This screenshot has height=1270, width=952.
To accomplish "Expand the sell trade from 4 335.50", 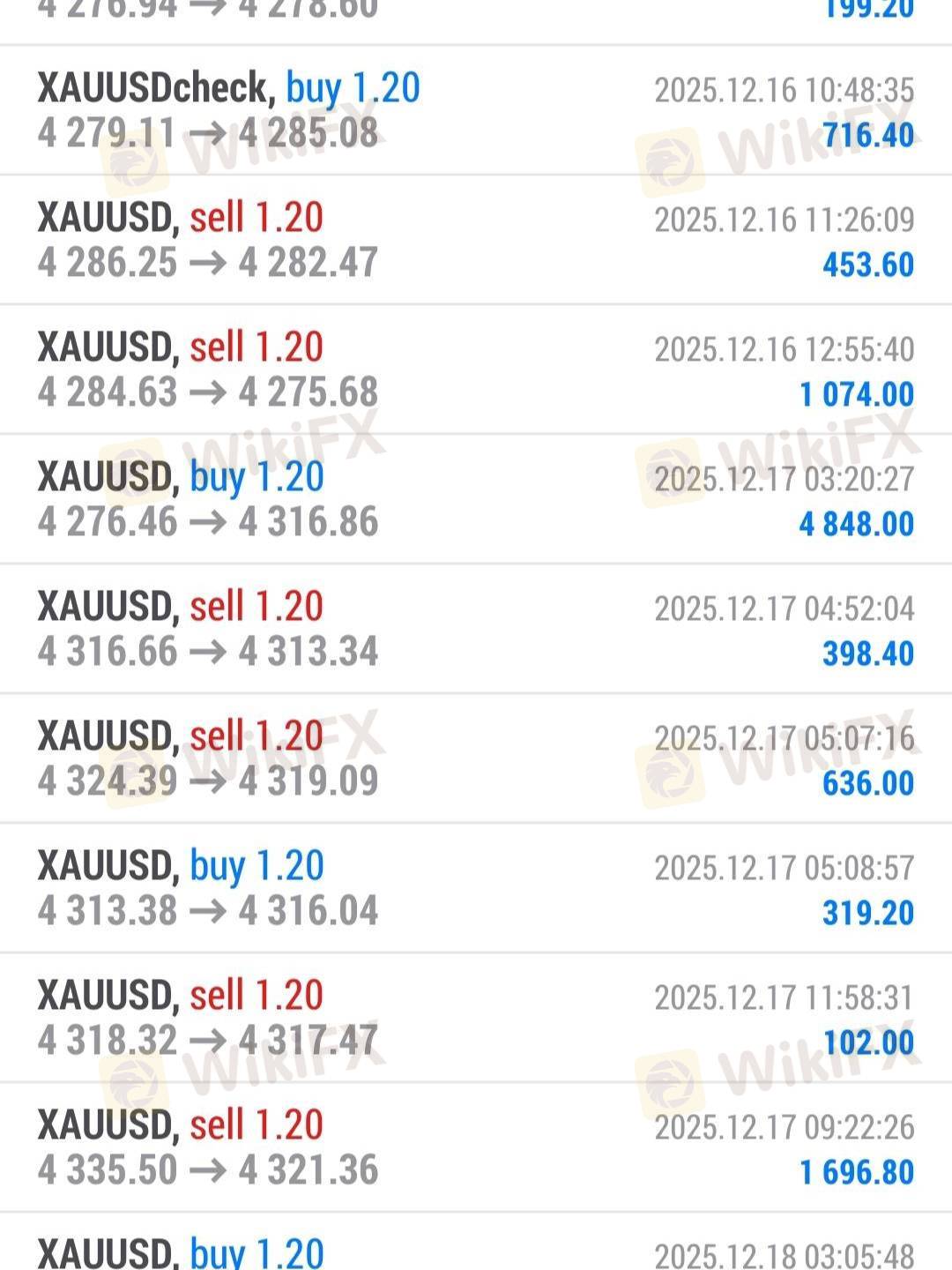I will click(x=476, y=1147).
